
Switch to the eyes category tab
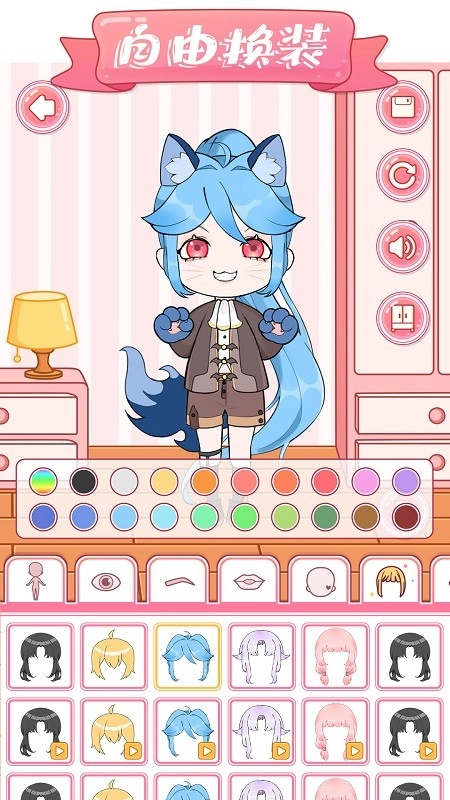pyautogui.click(x=106, y=580)
